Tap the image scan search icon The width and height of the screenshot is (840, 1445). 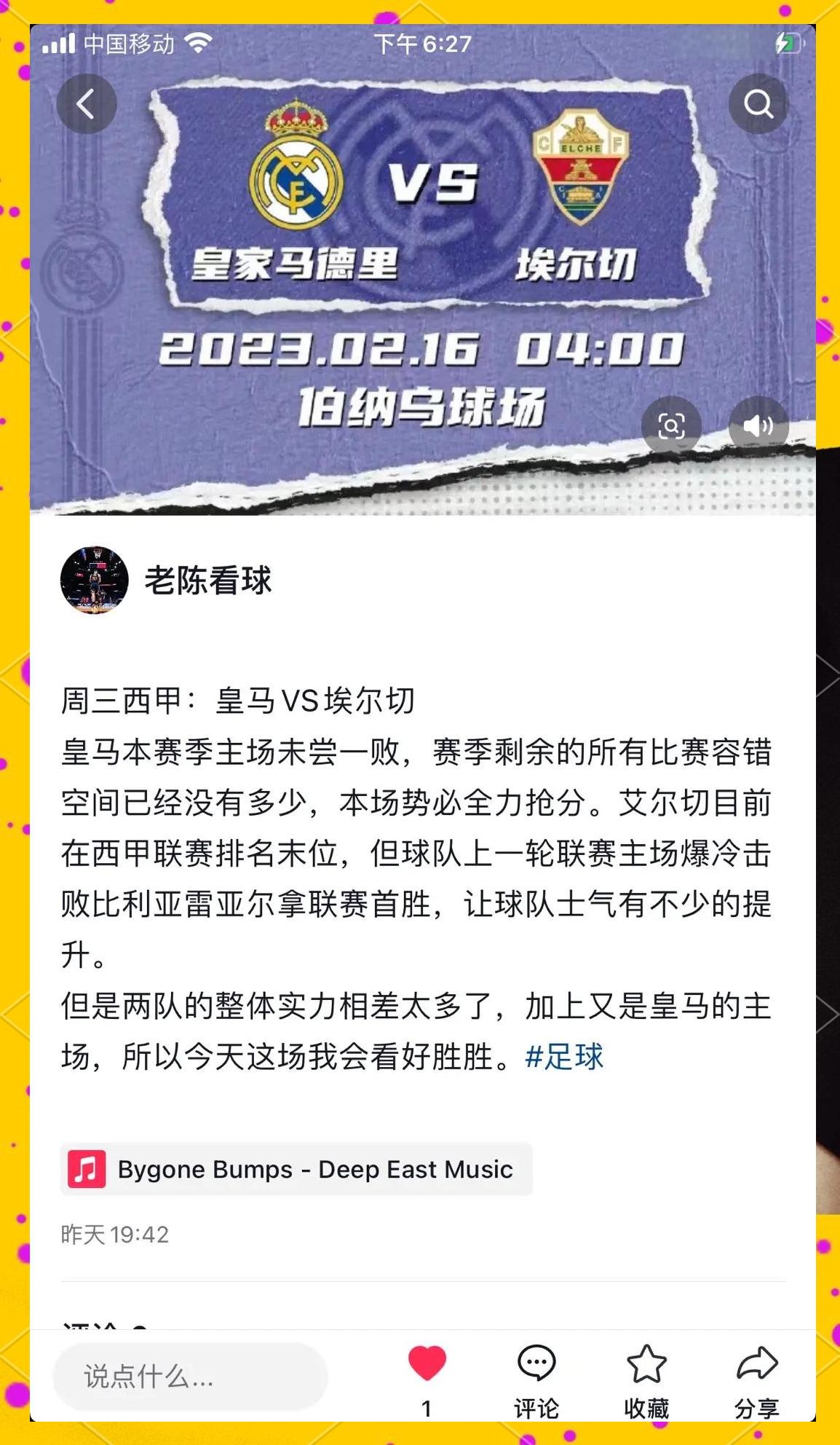coord(670,425)
